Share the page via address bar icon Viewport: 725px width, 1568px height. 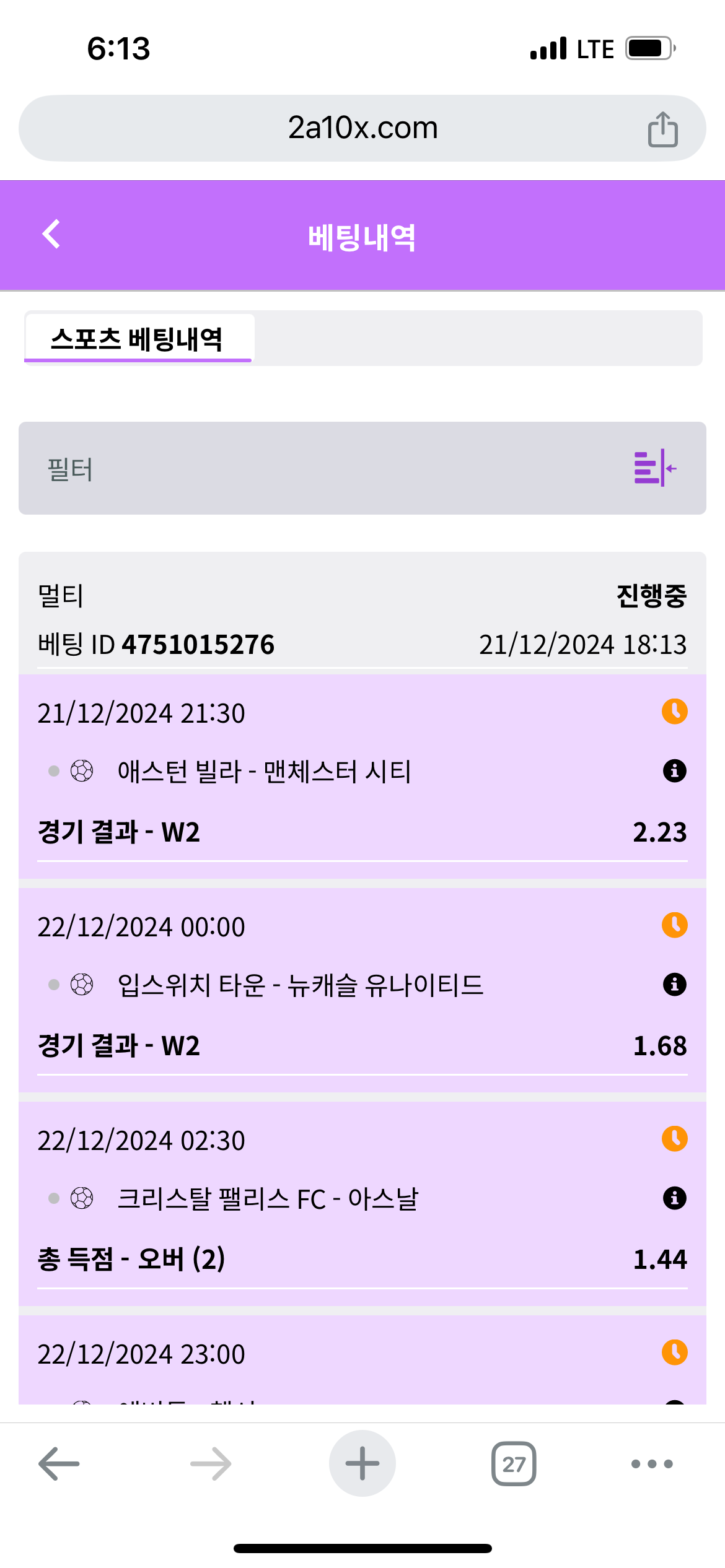[x=662, y=129]
